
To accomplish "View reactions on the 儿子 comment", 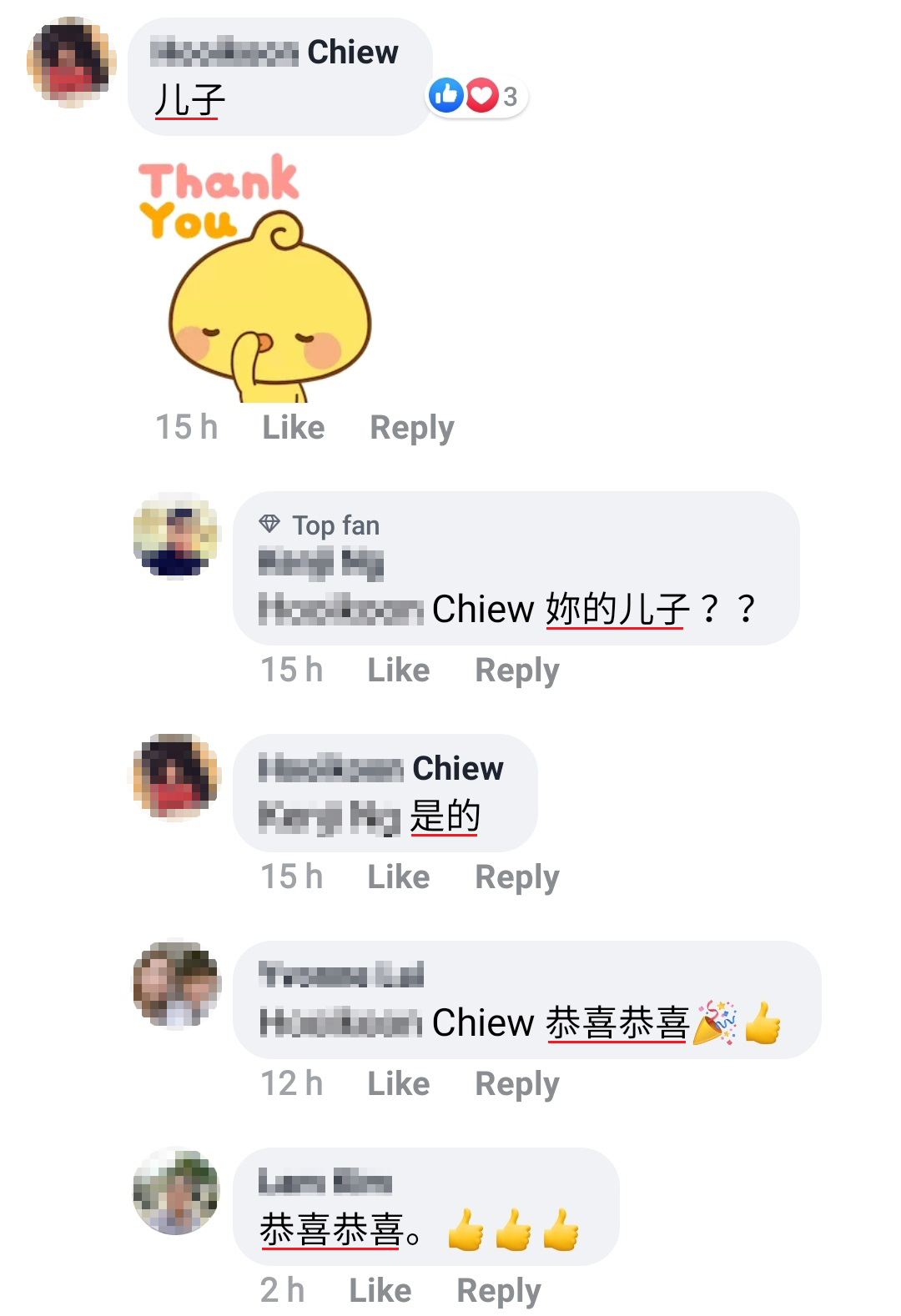I will click(x=476, y=97).
